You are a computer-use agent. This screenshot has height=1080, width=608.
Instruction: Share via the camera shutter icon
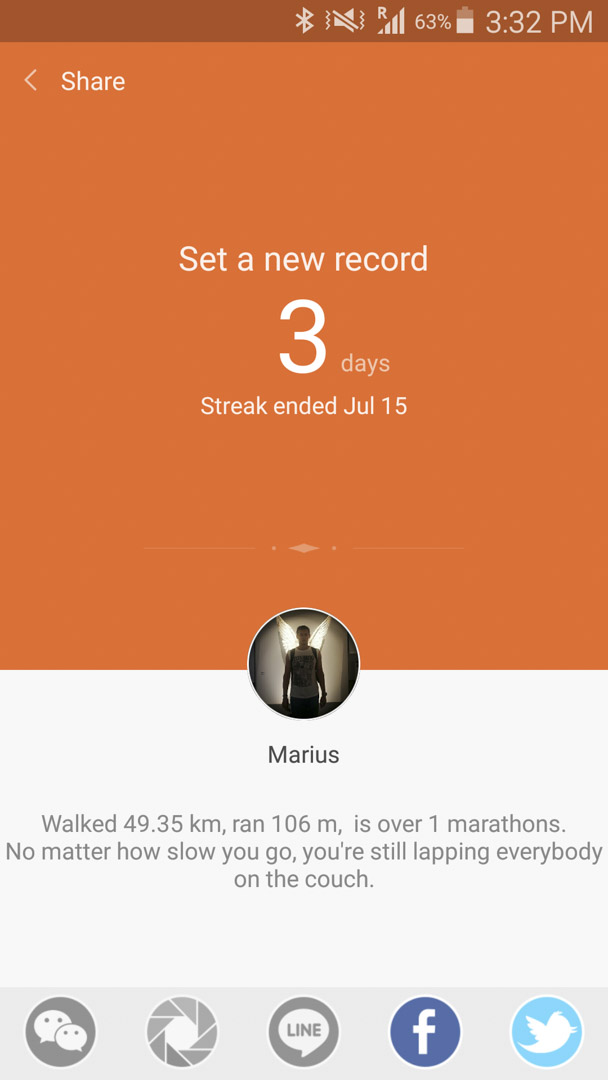coord(182,1032)
